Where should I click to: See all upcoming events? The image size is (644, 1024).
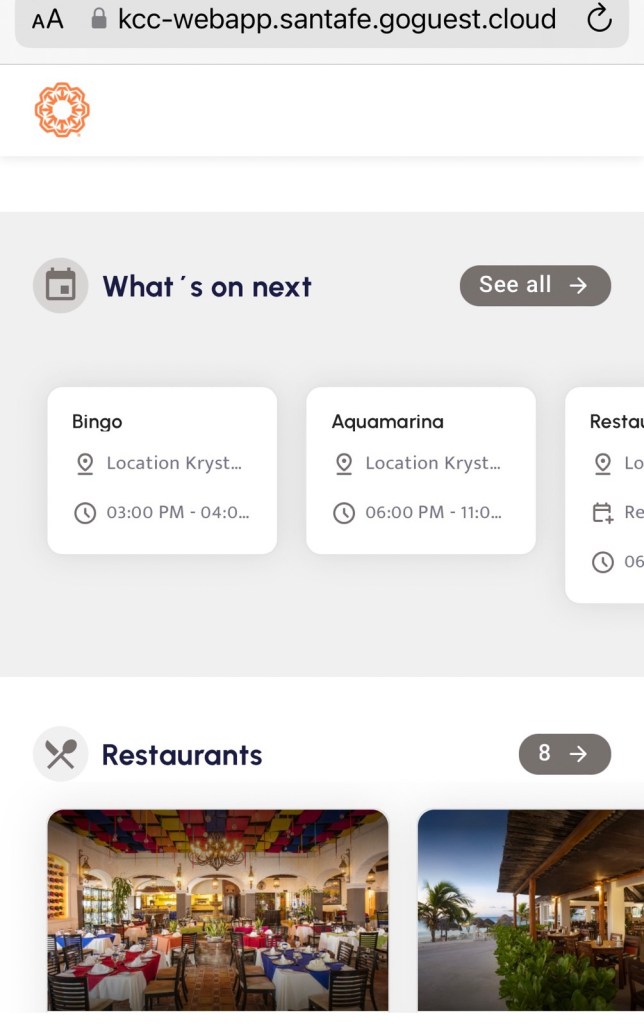pos(535,285)
